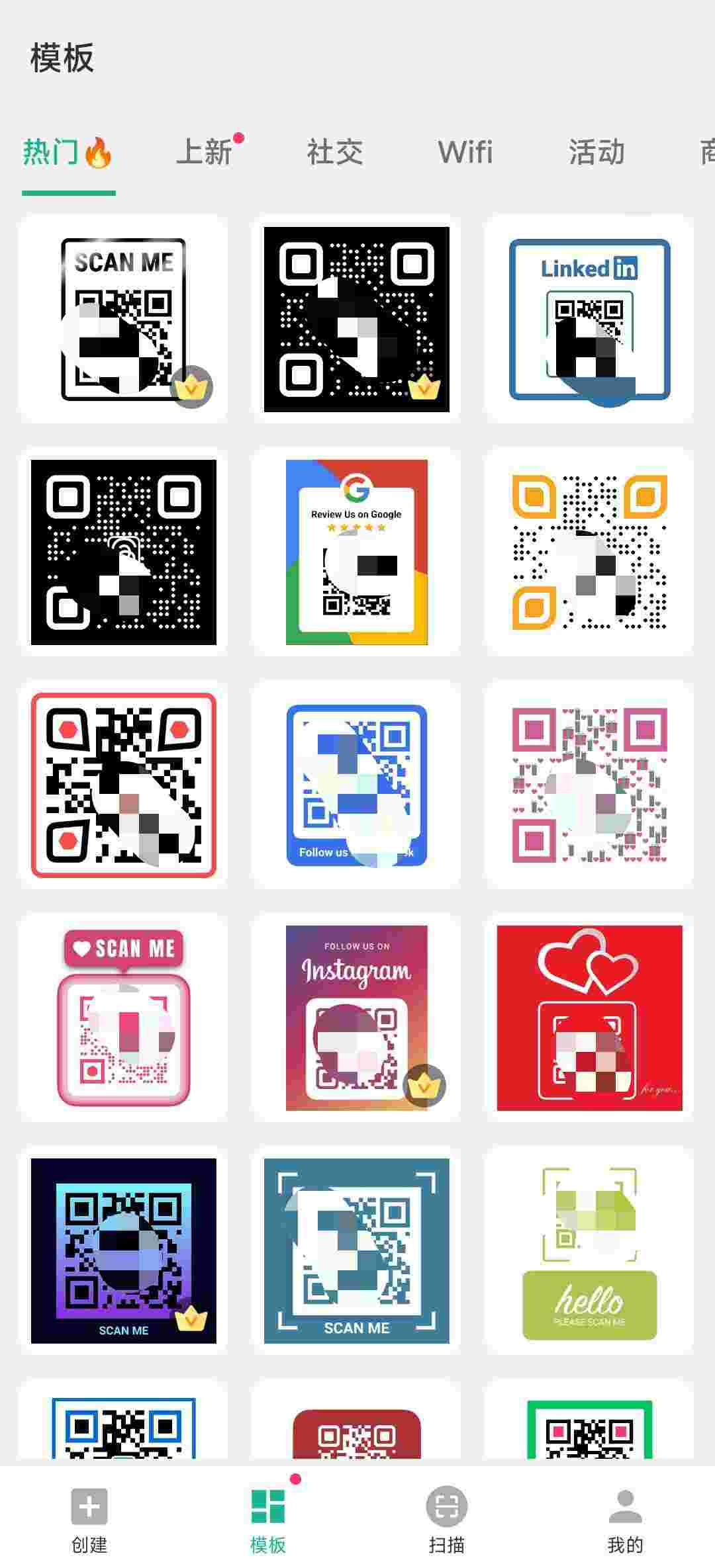Switch to the 上新 tab
715x1568 pixels.
[x=205, y=152]
